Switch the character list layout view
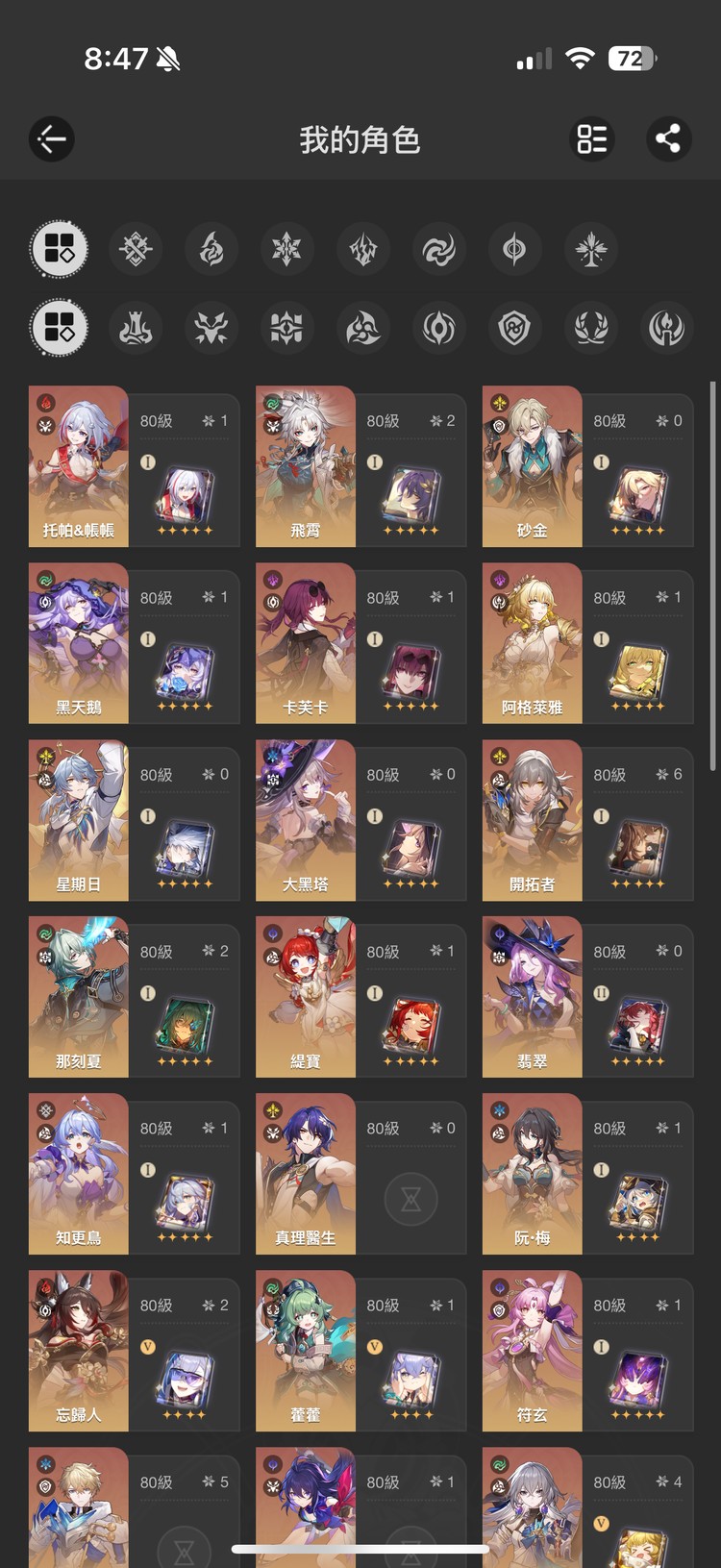This screenshot has height=1568, width=721. click(x=591, y=139)
